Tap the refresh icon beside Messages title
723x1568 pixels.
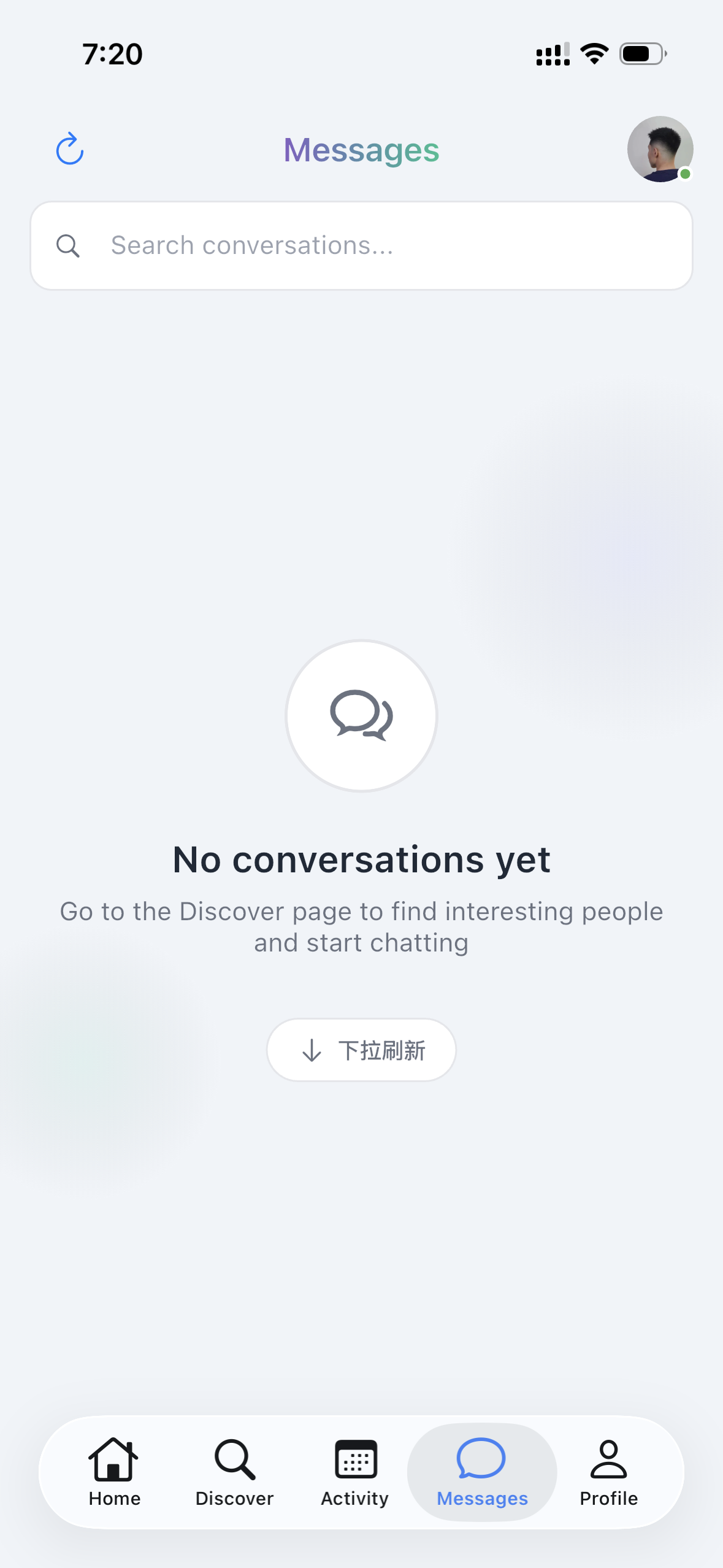pyautogui.click(x=70, y=149)
